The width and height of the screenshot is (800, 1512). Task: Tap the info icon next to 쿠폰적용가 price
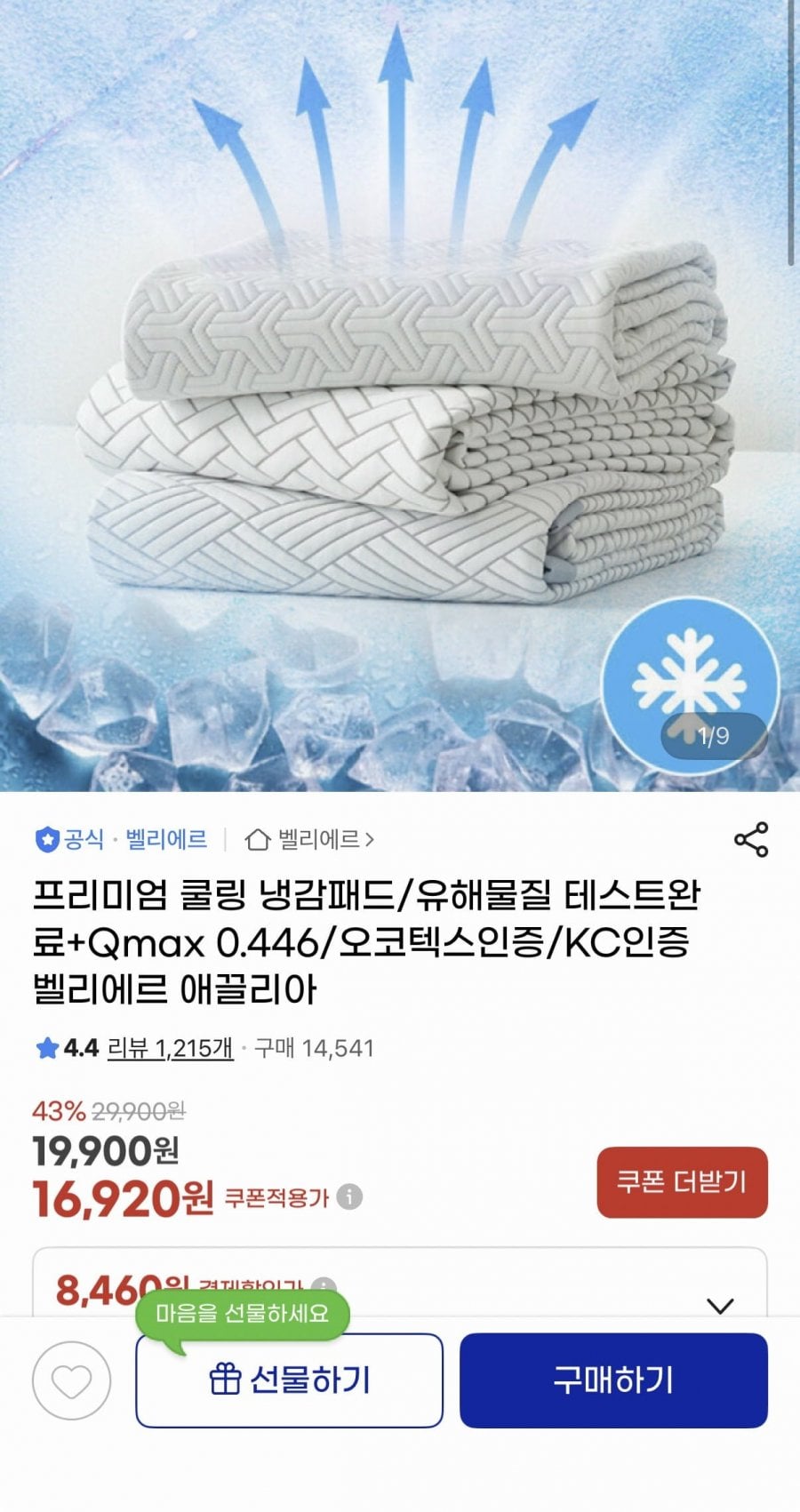click(x=351, y=1197)
